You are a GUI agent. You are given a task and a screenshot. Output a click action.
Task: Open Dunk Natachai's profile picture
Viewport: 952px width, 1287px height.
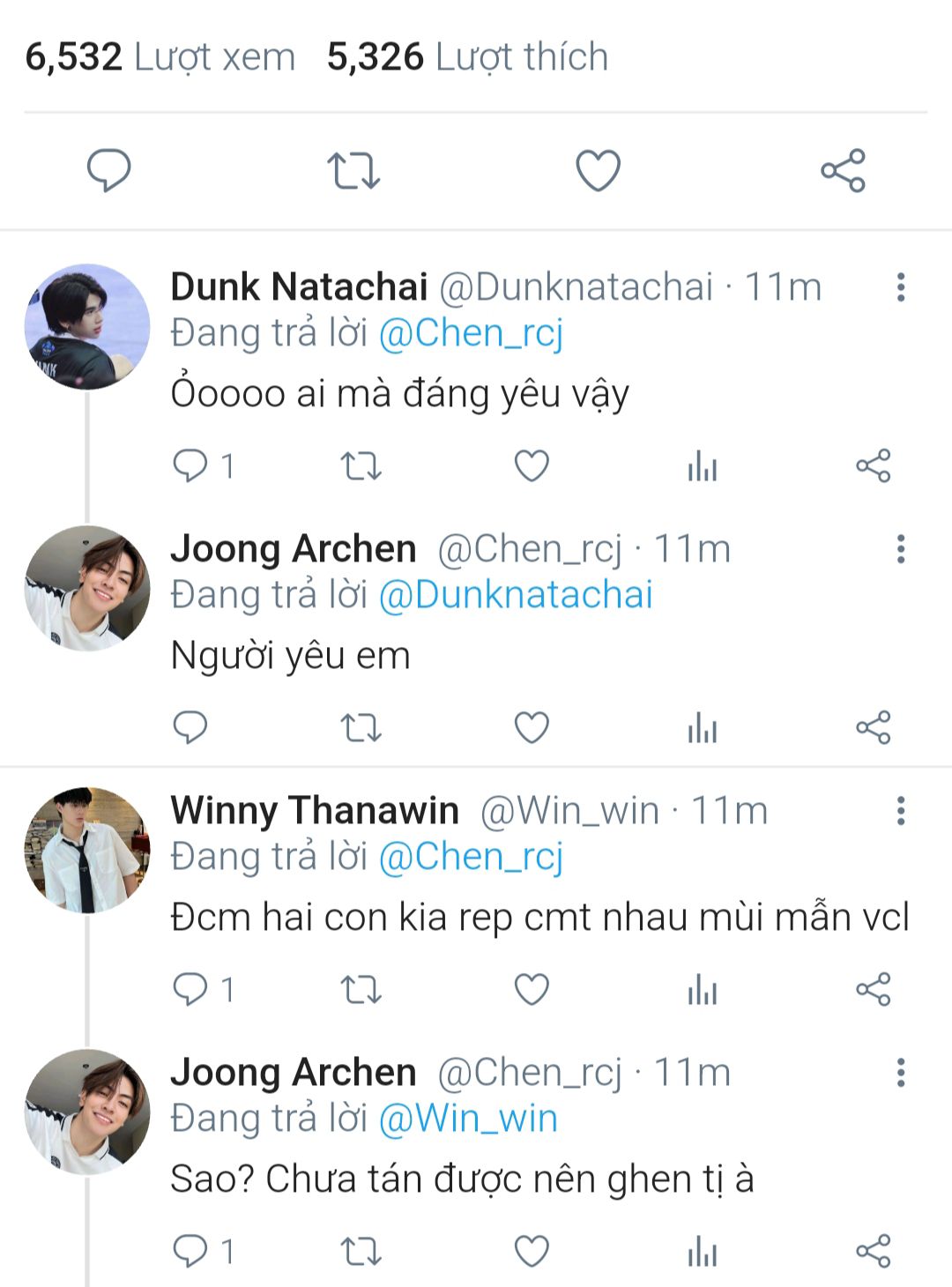[86, 327]
